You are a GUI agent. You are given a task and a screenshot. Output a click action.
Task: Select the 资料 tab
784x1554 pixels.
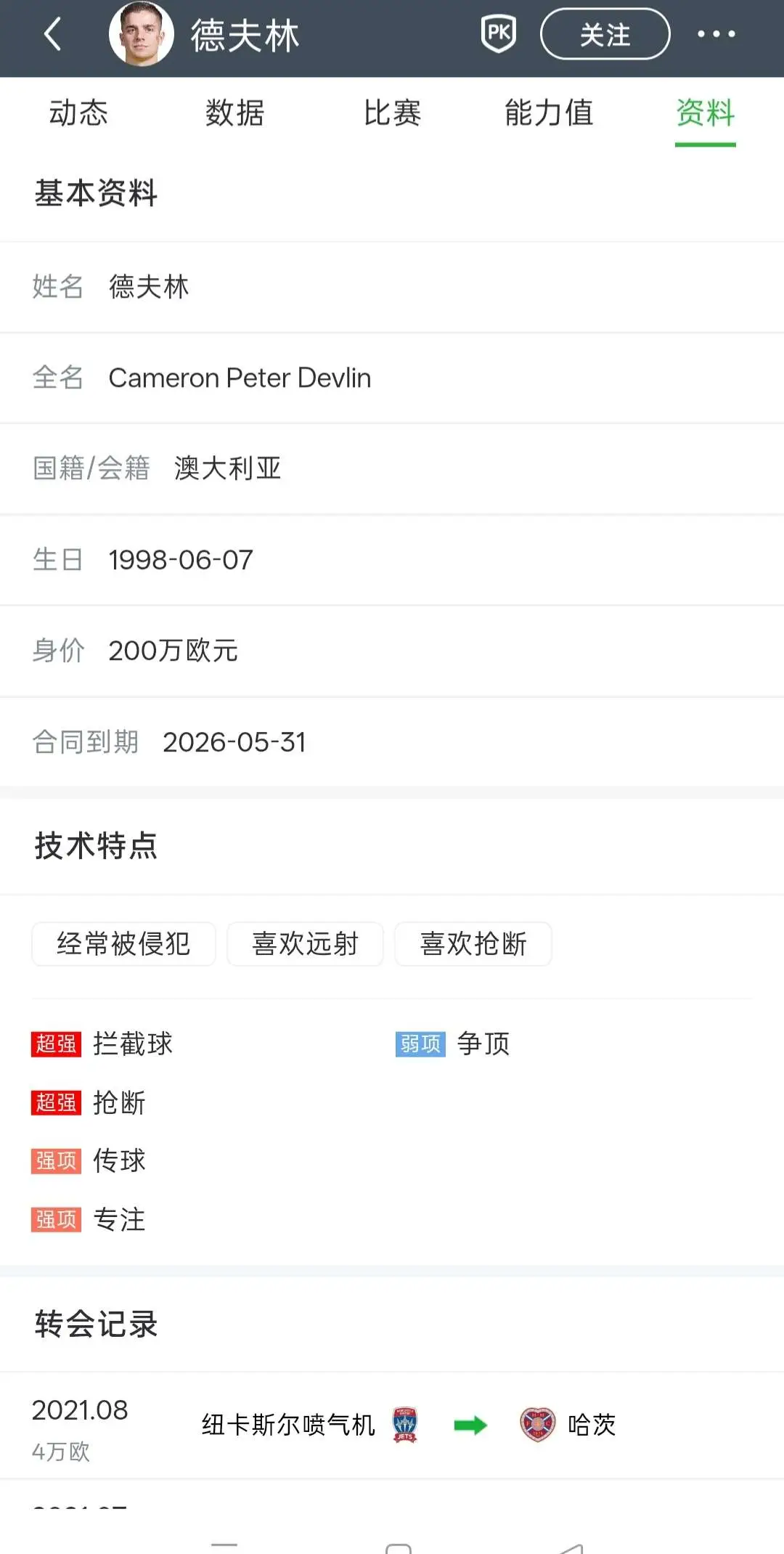[x=706, y=113]
